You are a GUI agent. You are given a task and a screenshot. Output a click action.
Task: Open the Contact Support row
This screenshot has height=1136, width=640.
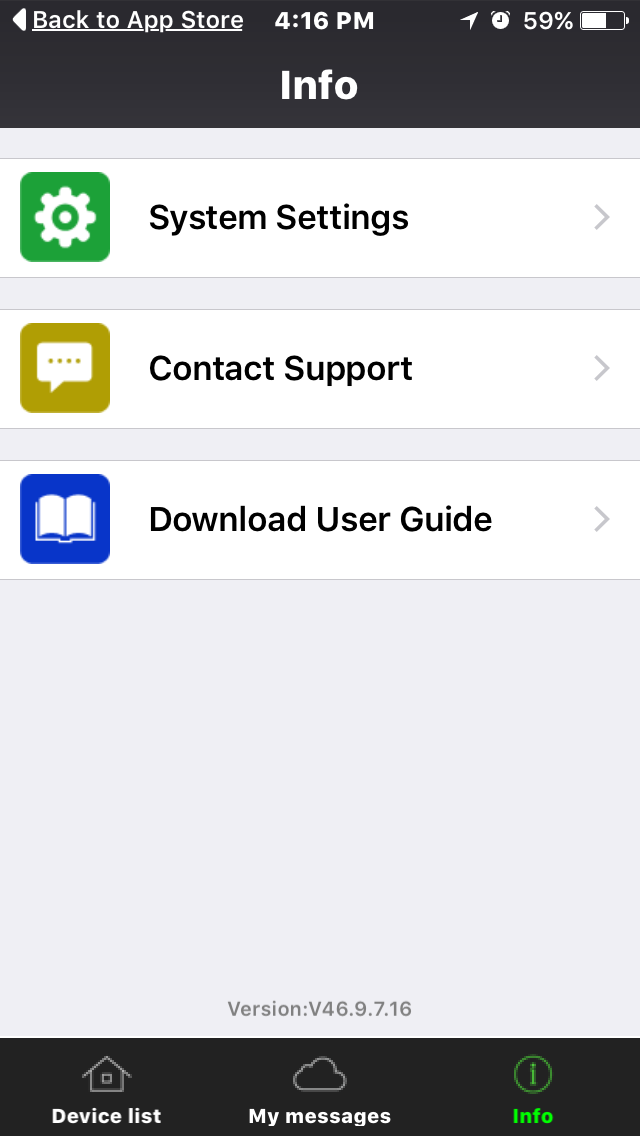[320, 369]
